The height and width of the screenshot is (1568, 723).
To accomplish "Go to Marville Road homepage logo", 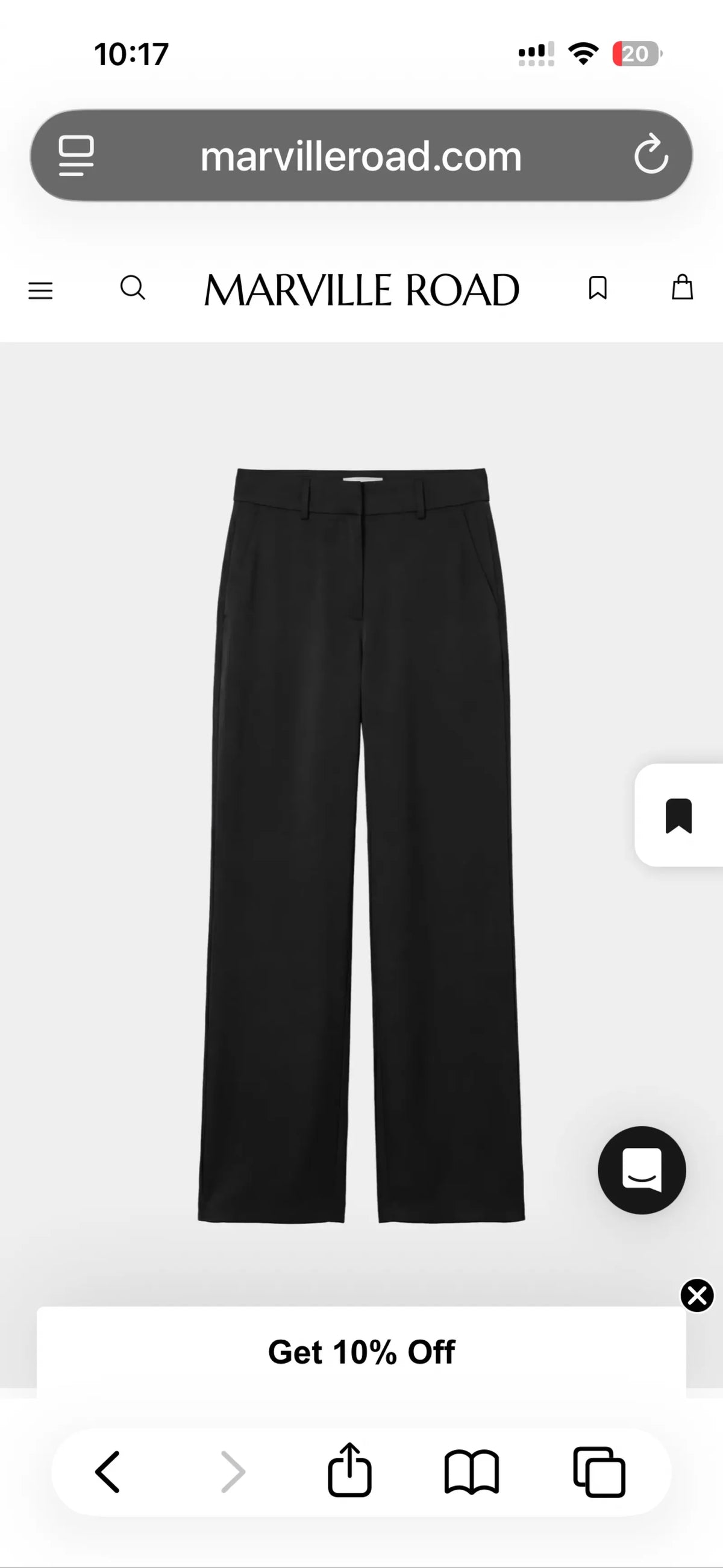I will click(x=361, y=290).
